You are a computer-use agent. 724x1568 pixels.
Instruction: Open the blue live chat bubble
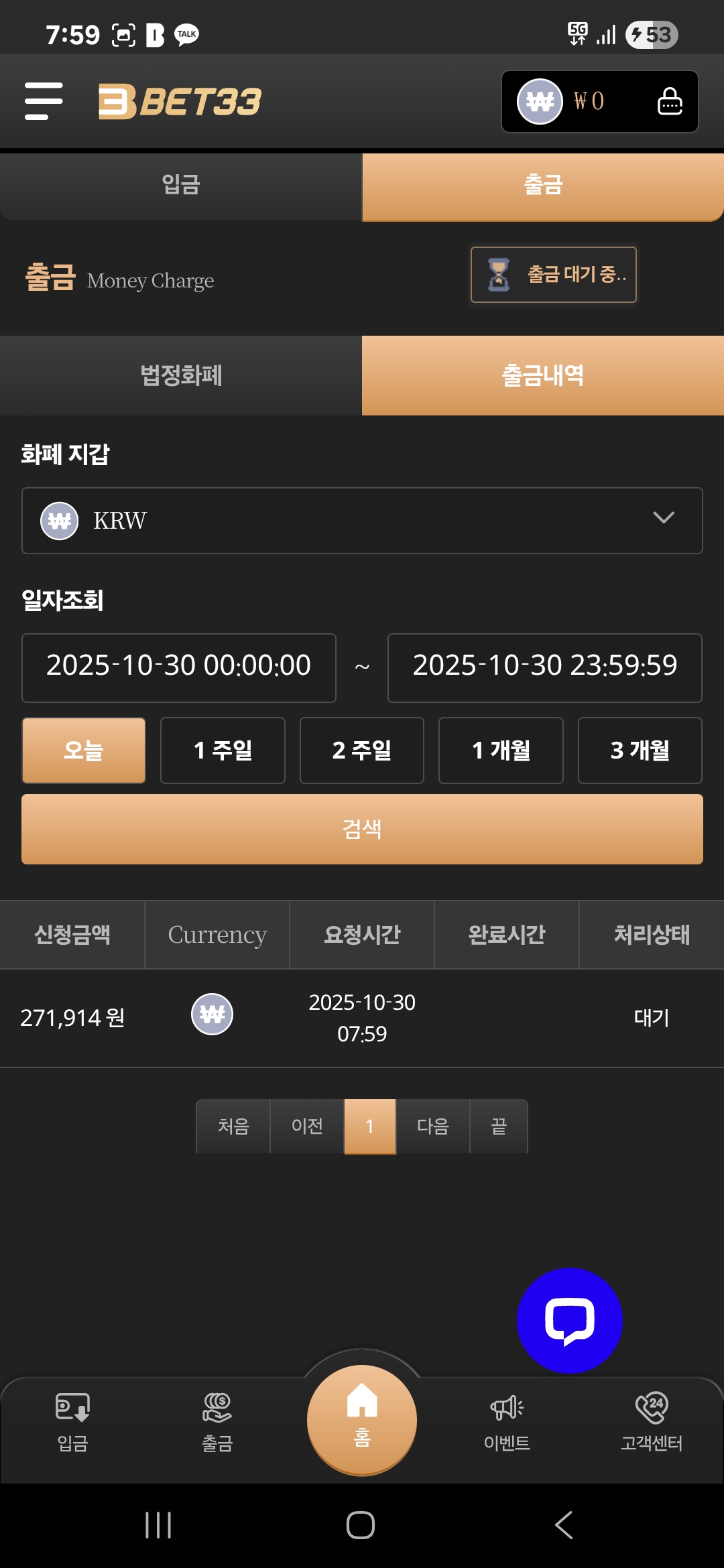(569, 1320)
